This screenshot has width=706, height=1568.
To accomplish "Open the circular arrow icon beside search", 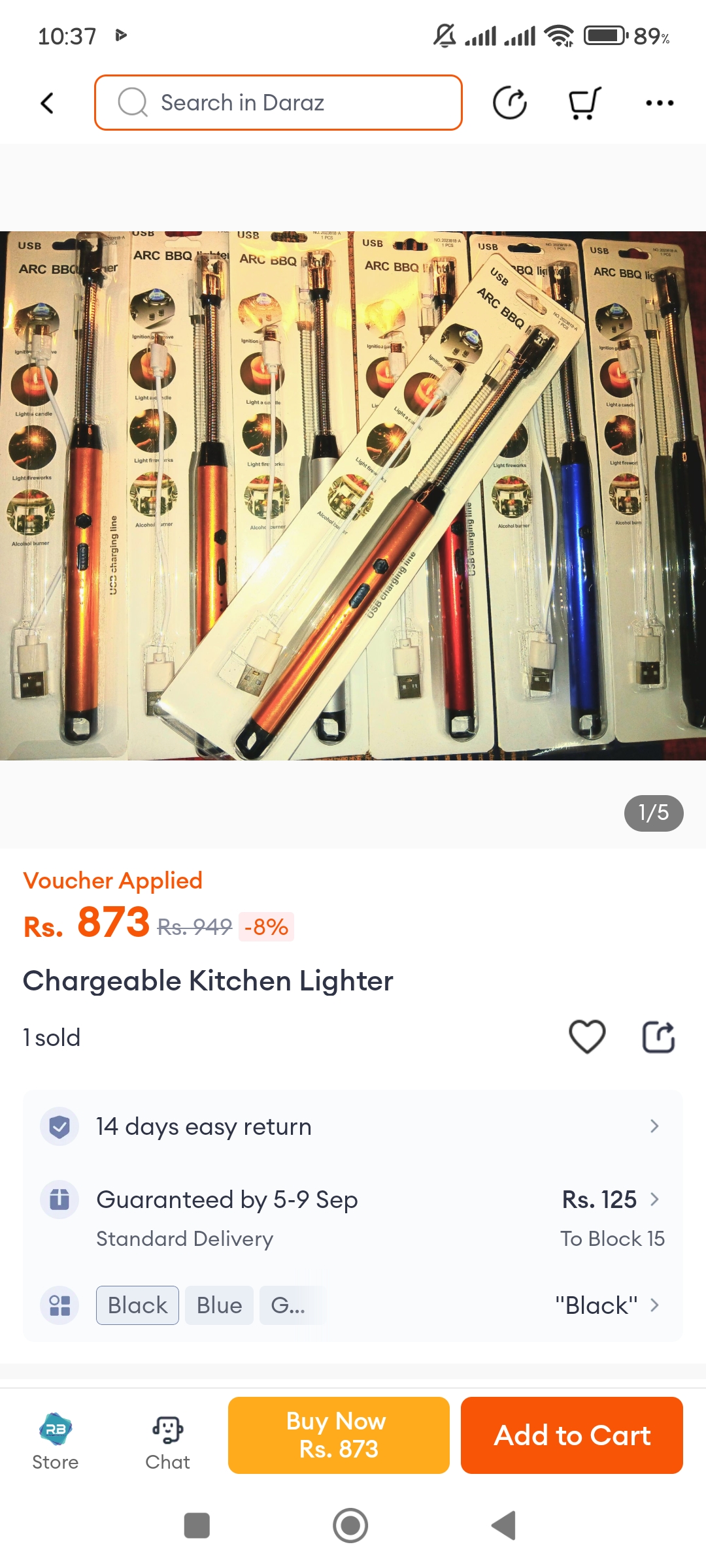I will pos(509,103).
